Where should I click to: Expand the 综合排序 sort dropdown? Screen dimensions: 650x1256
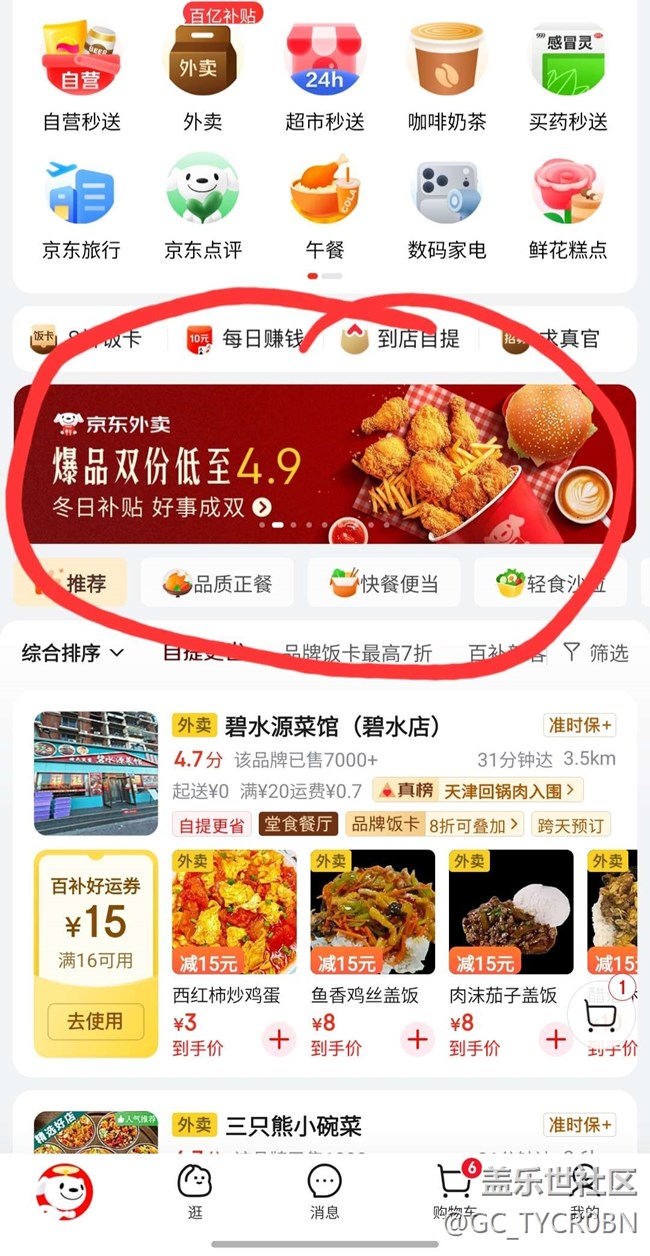point(73,653)
